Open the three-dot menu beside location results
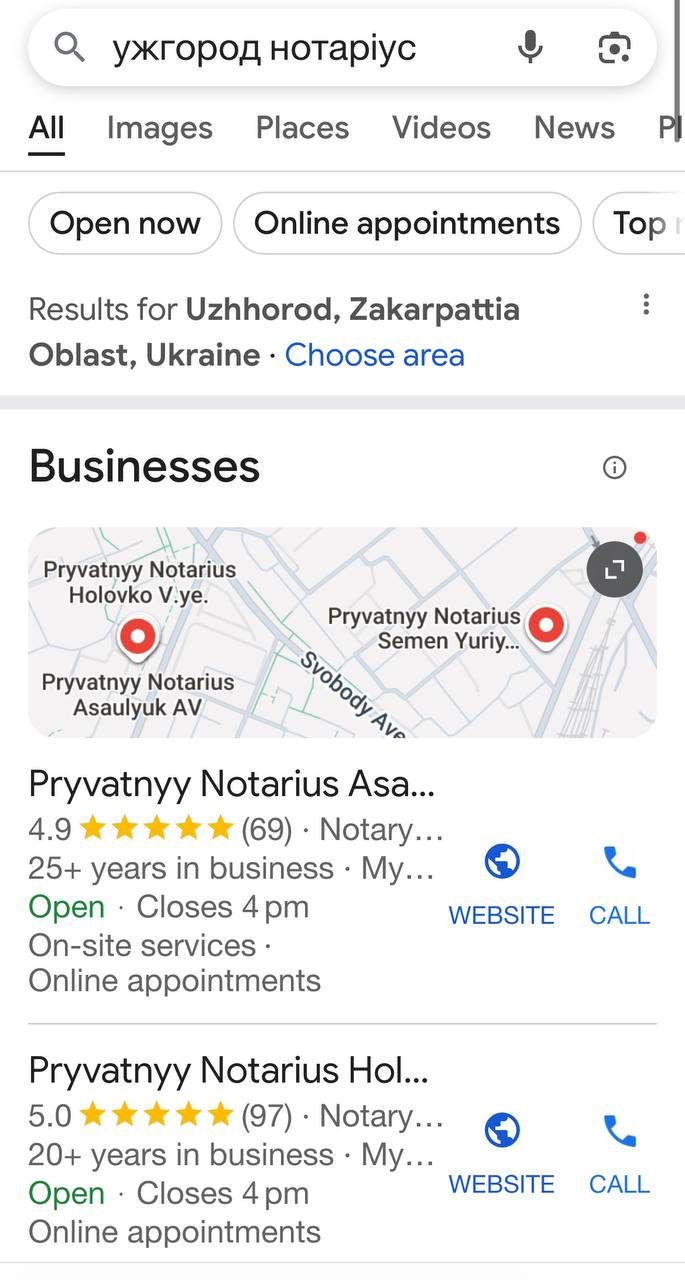The image size is (685, 1280). point(646,305)
